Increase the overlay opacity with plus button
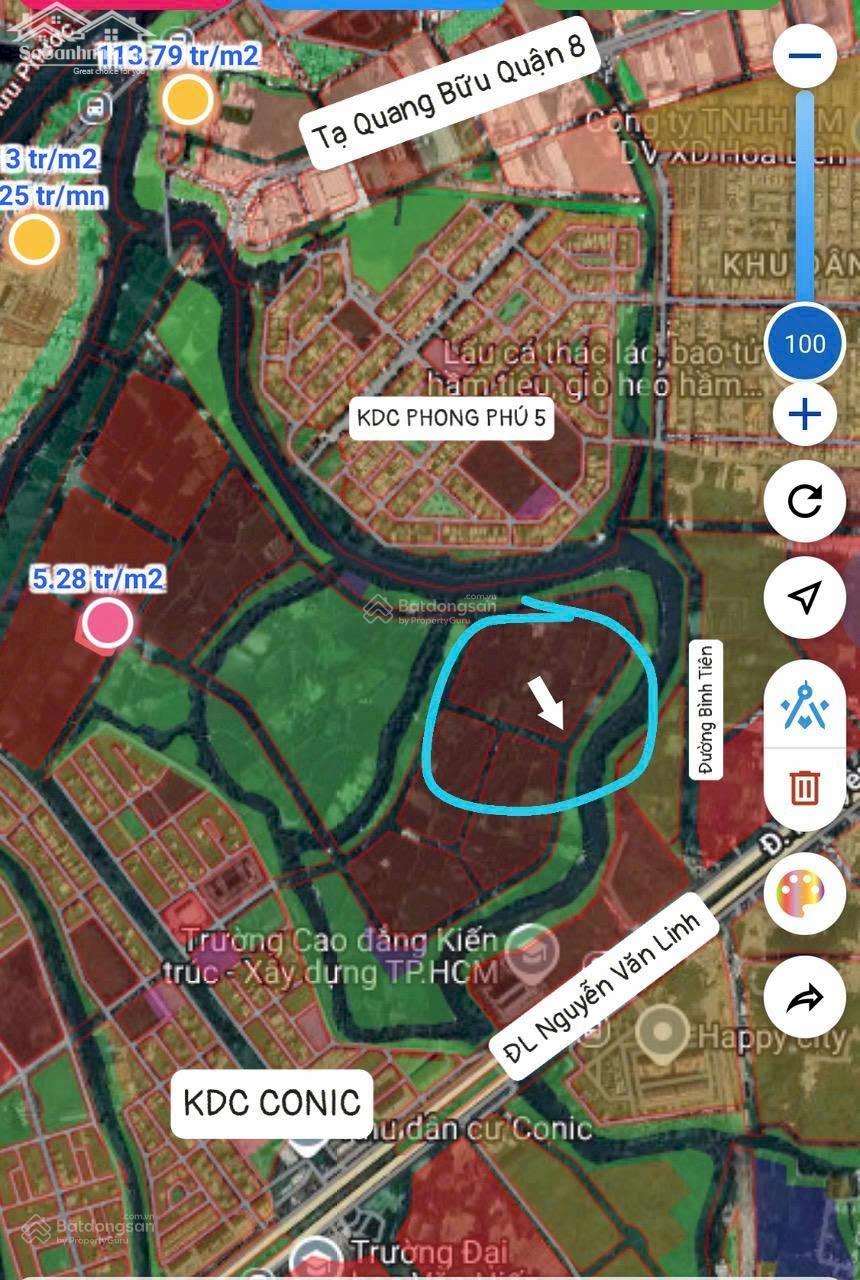Image resolution: width=860 pixels, height=1280 pixels. [x=804, y=414]
